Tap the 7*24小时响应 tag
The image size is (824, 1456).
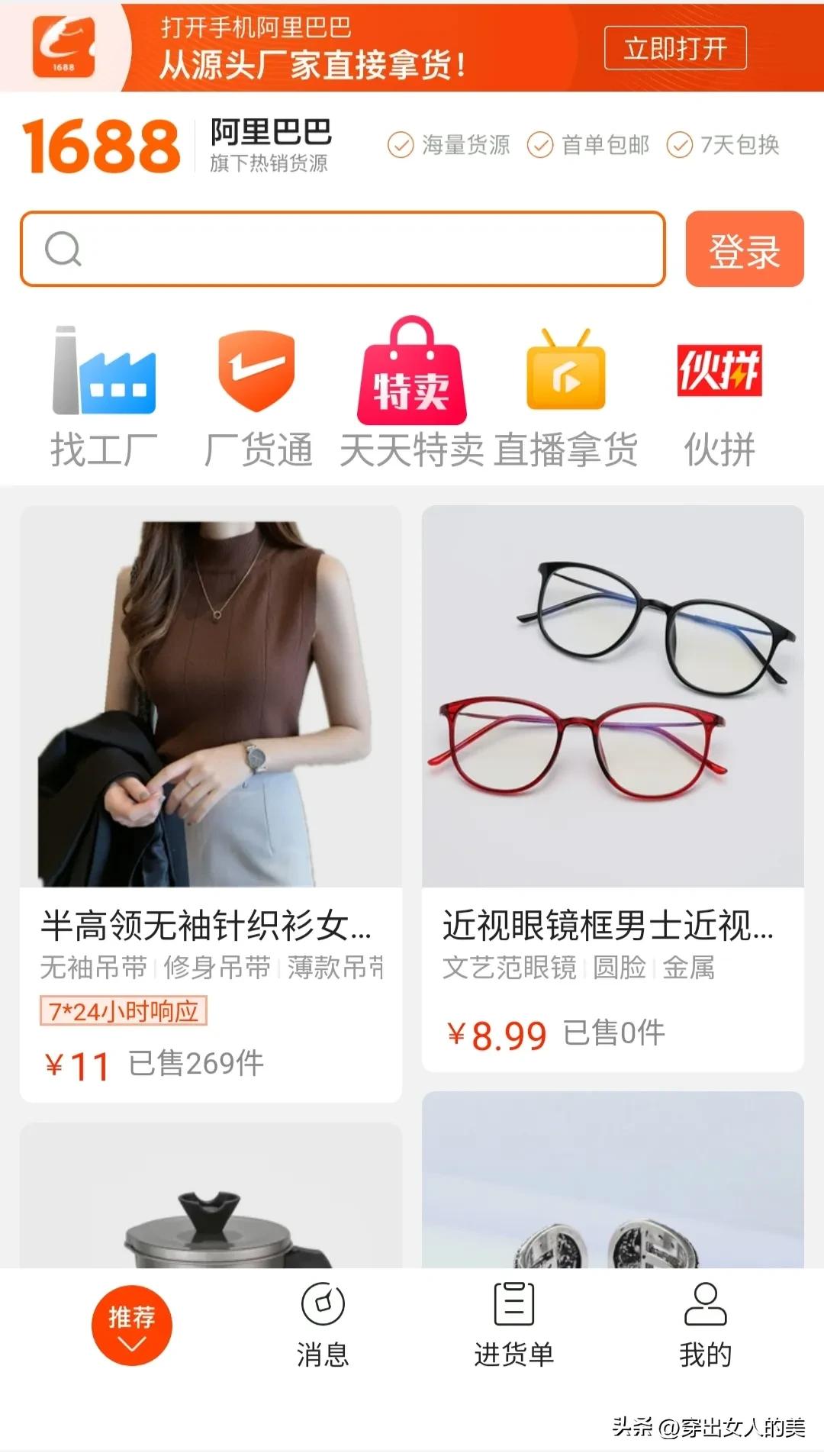click(x=124, y=1010)
